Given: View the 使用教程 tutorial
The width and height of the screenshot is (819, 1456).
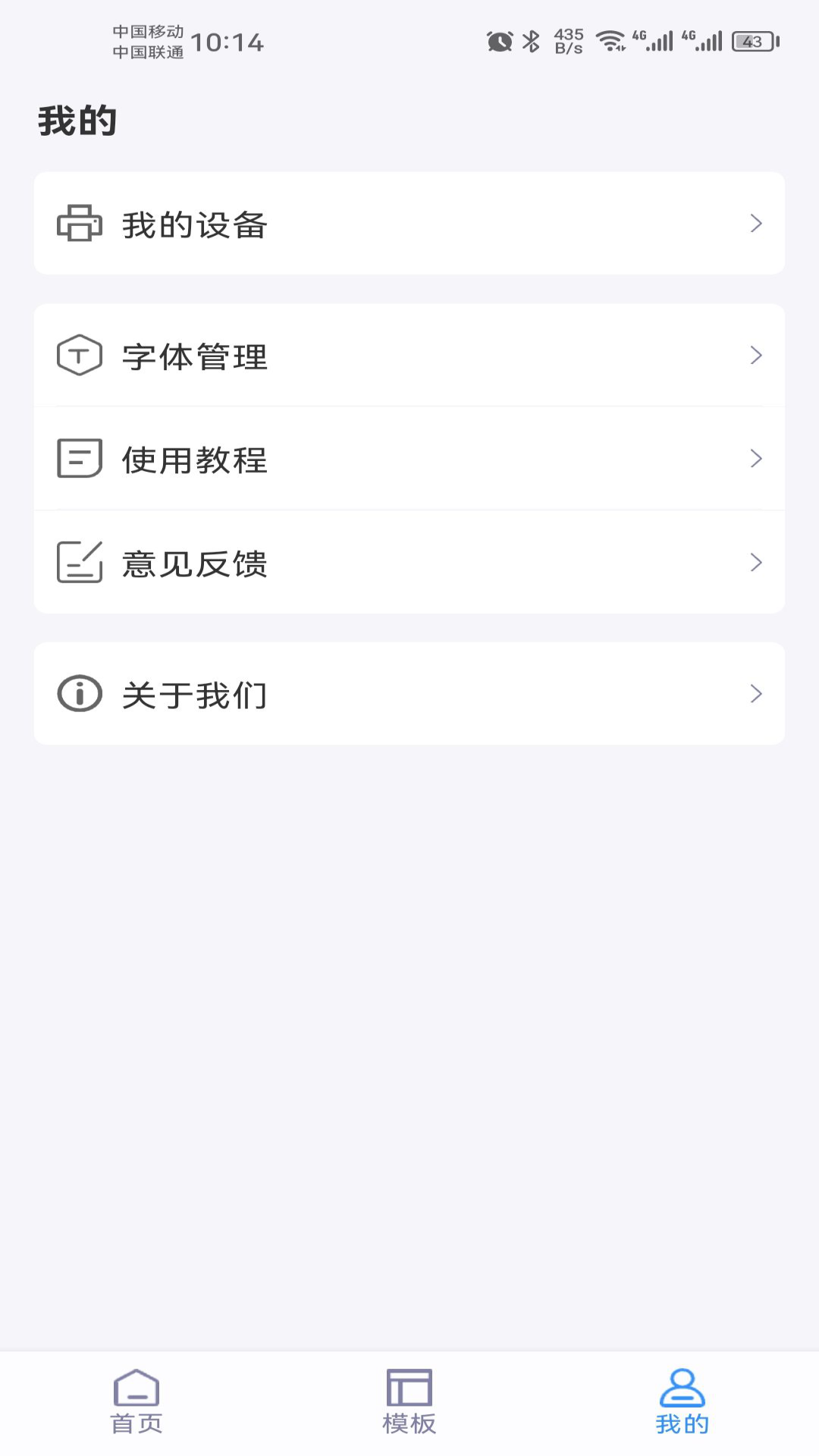Looking at the screenshot, I should tap(409, 459).
